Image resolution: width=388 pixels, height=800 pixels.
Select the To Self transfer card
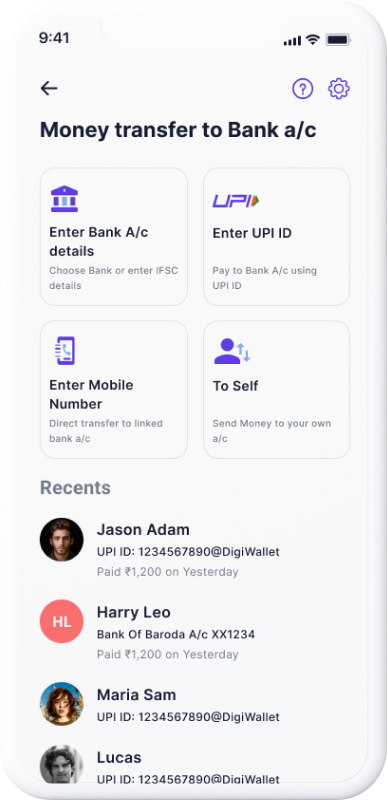[x=277, y=390]
